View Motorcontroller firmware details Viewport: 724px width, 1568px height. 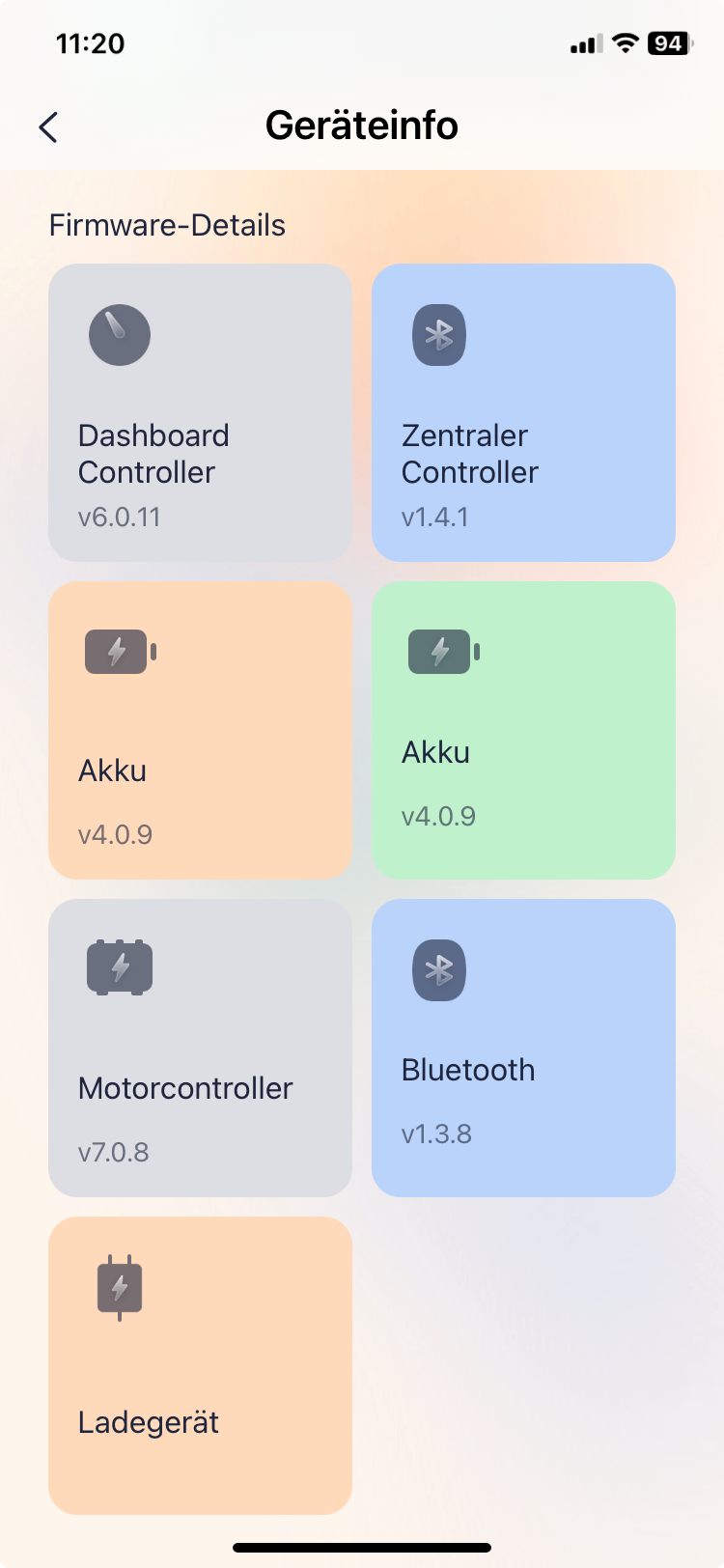click(200, 1048)
